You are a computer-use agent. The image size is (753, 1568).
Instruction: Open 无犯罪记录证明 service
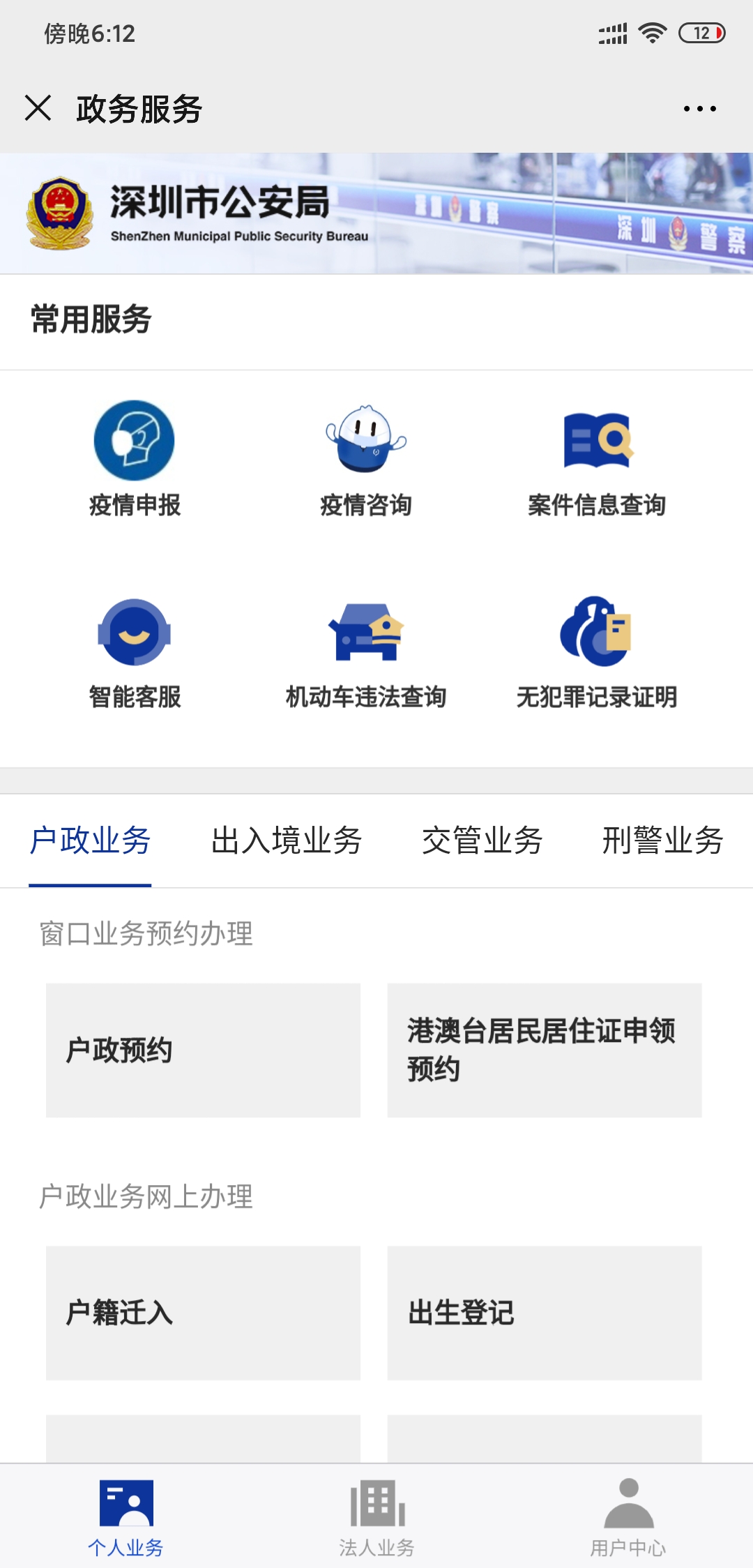point(597,653)
